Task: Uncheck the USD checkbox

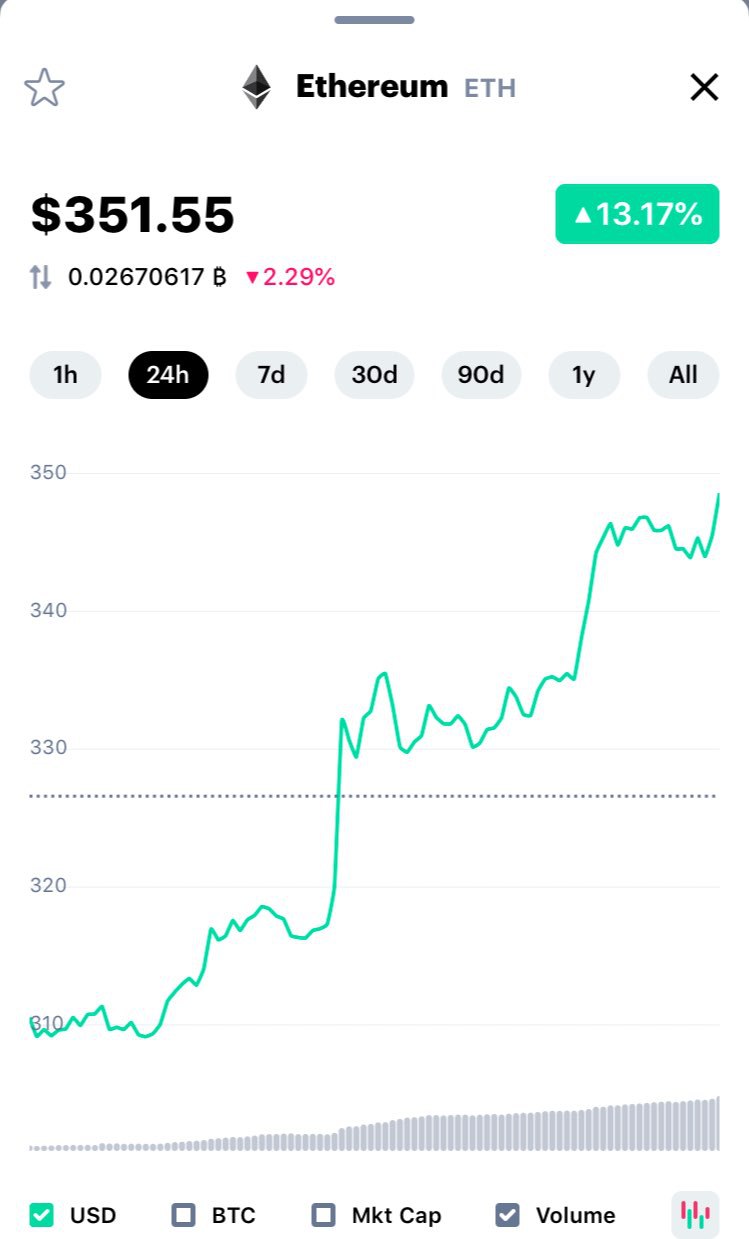Action: tap(42, 1215)
